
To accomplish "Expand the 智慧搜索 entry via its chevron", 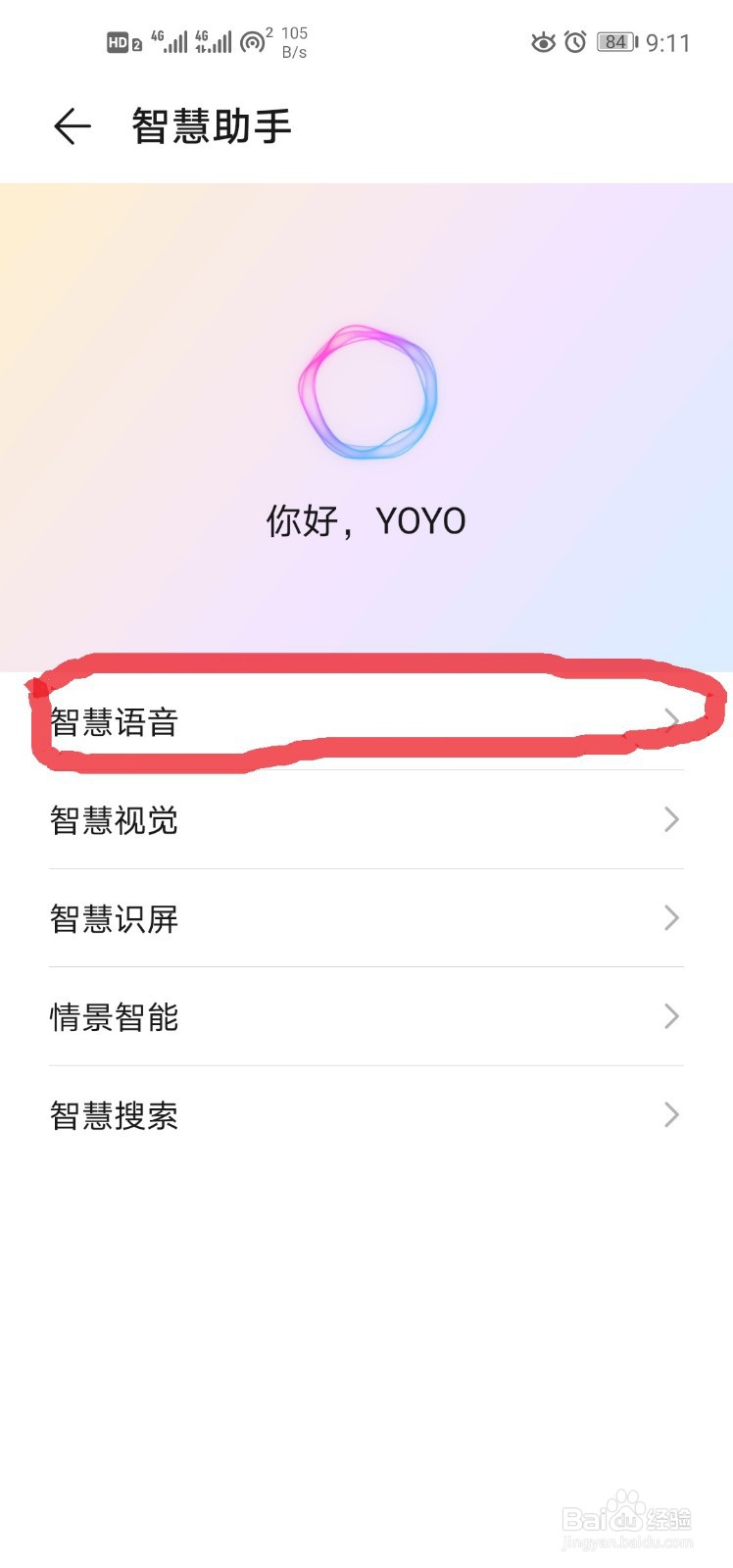I will coord(670,1114).
